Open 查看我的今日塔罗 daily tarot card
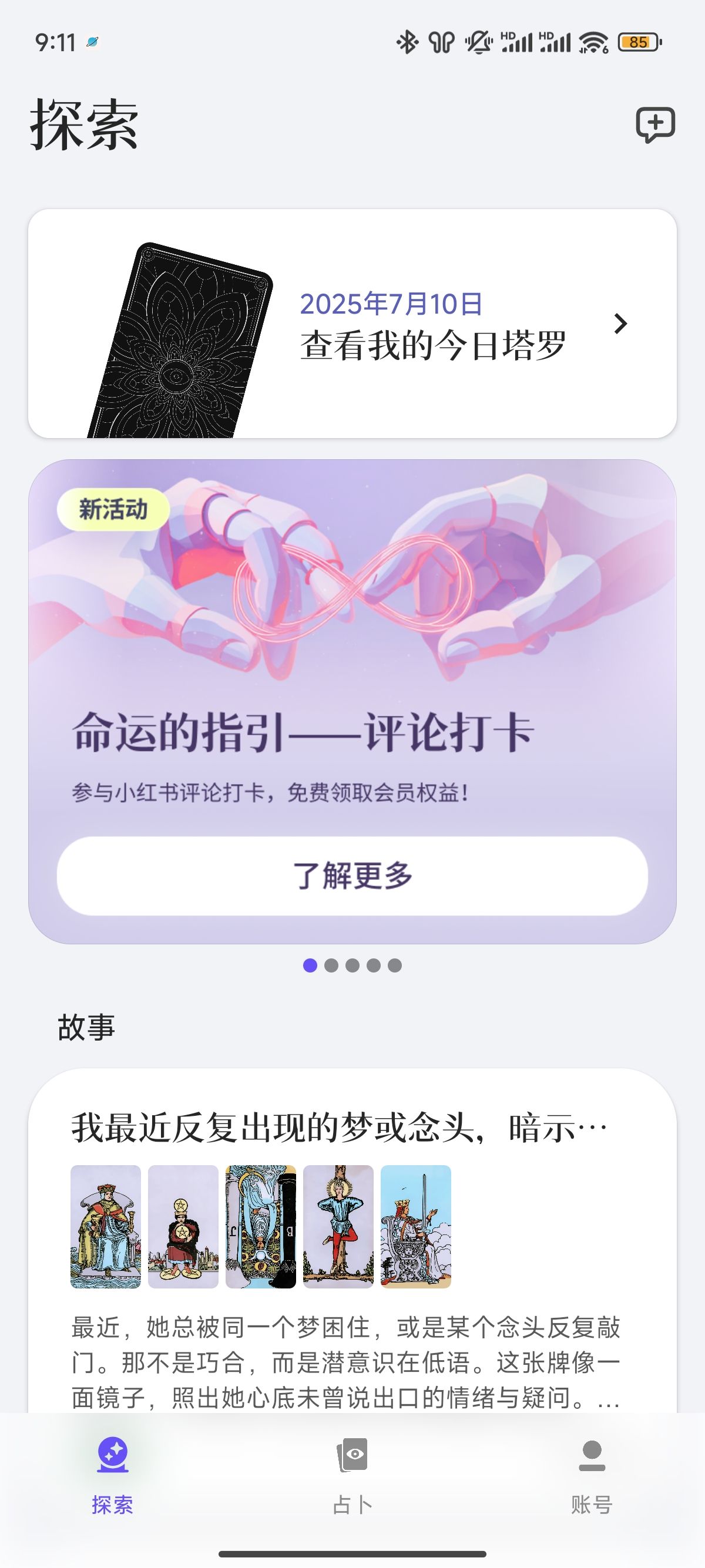This screenshot has width=705, height=1568. pos(352,323)
